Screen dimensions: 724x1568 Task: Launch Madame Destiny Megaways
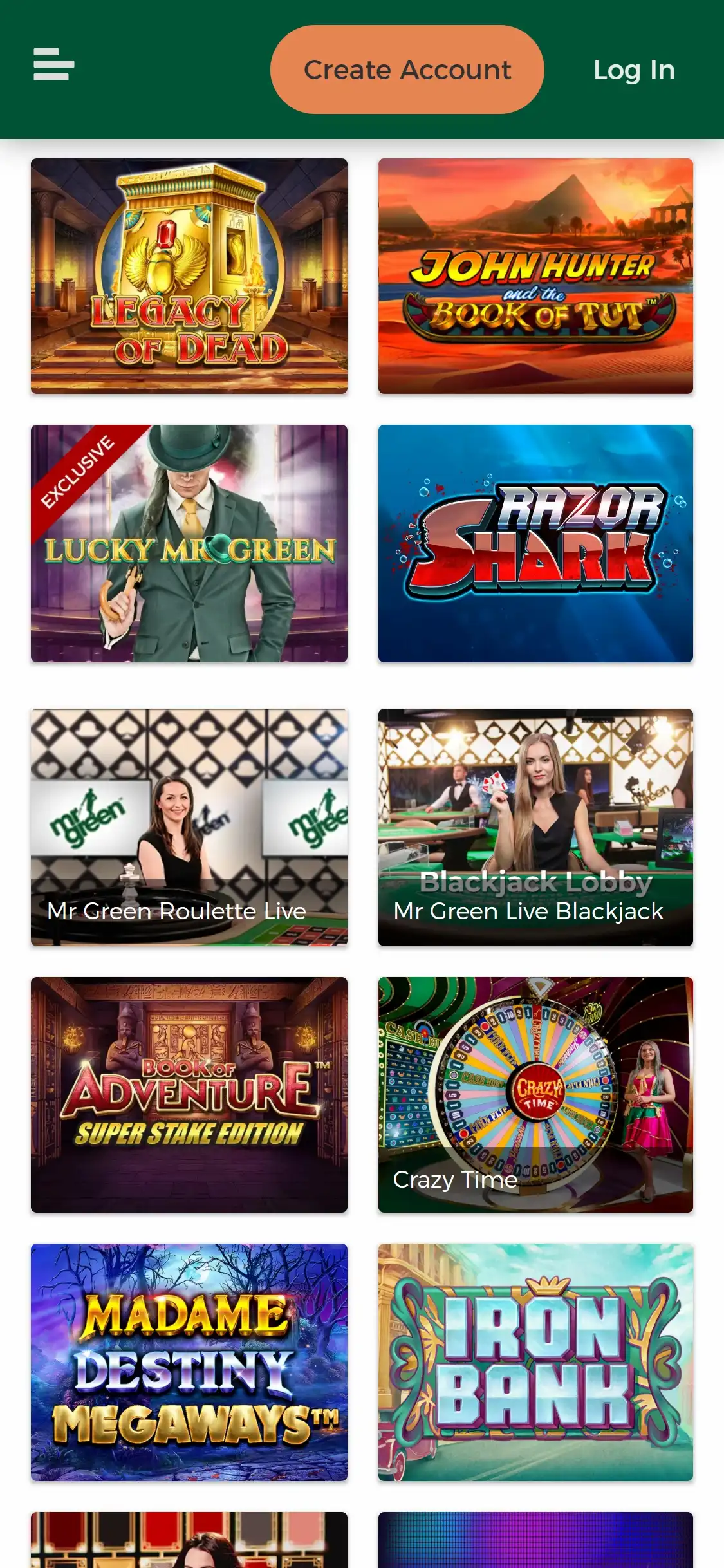[x=189, y=1362]
